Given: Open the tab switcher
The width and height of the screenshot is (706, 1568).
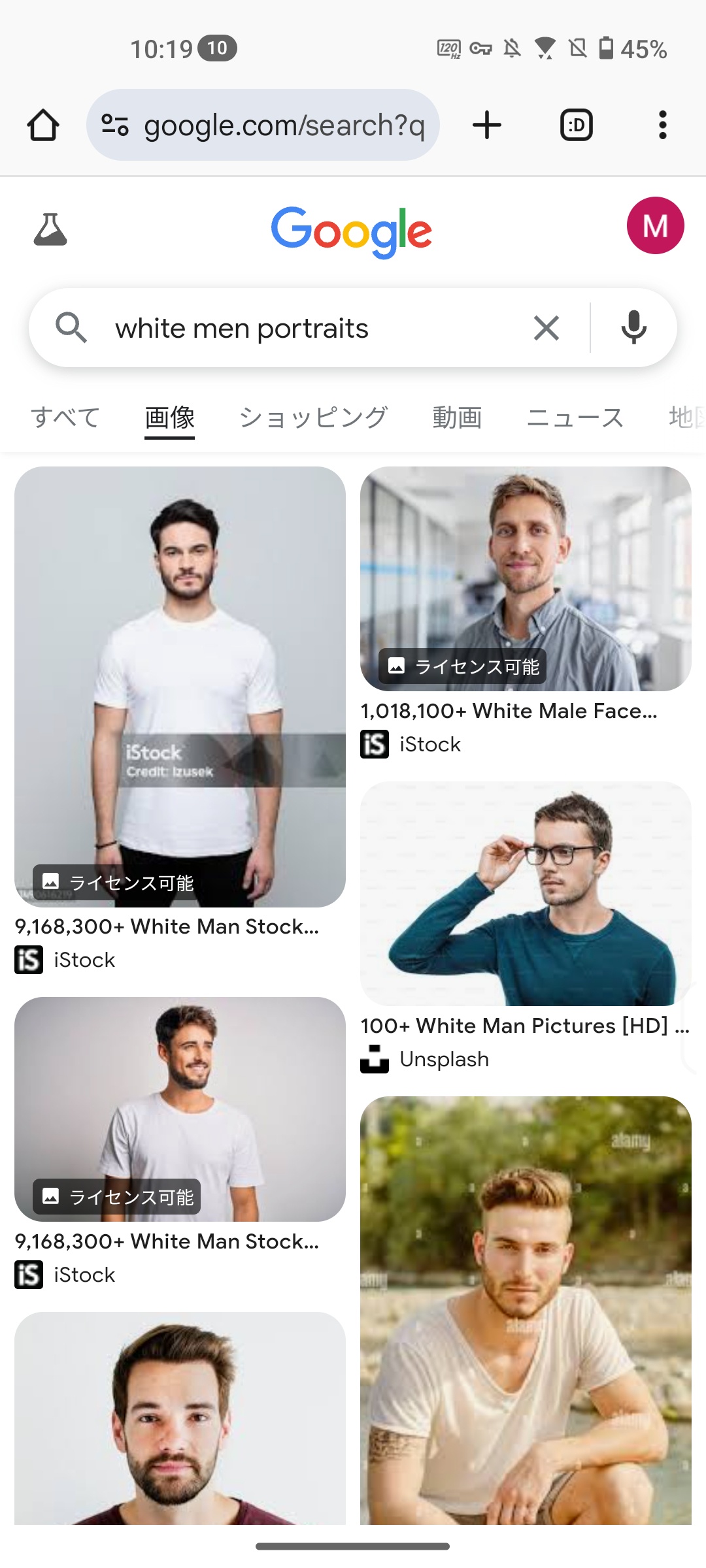Looking at the screenshot, I should (x=576, y=125).
